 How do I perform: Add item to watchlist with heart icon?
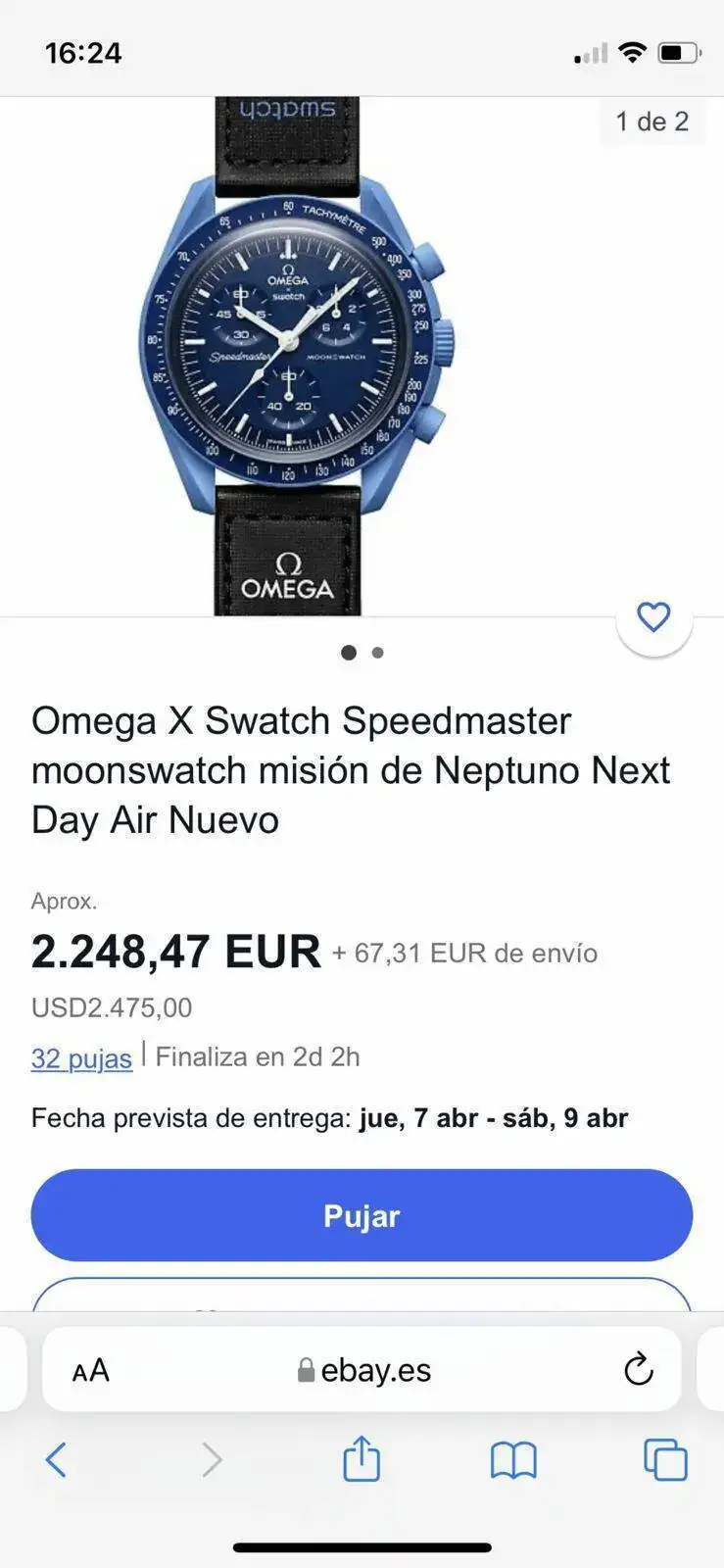653,617
